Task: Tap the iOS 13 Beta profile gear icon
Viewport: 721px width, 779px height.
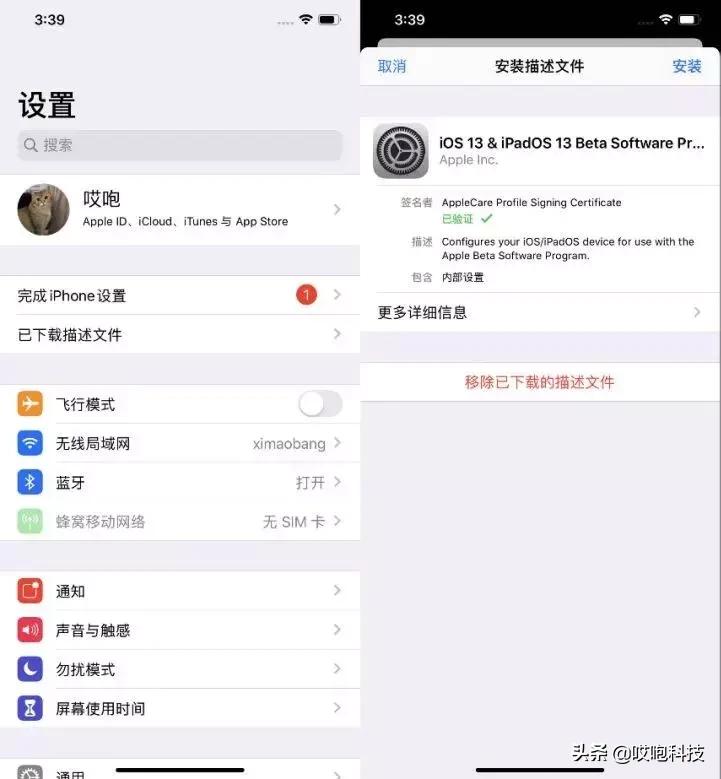Action: [400, 151]
